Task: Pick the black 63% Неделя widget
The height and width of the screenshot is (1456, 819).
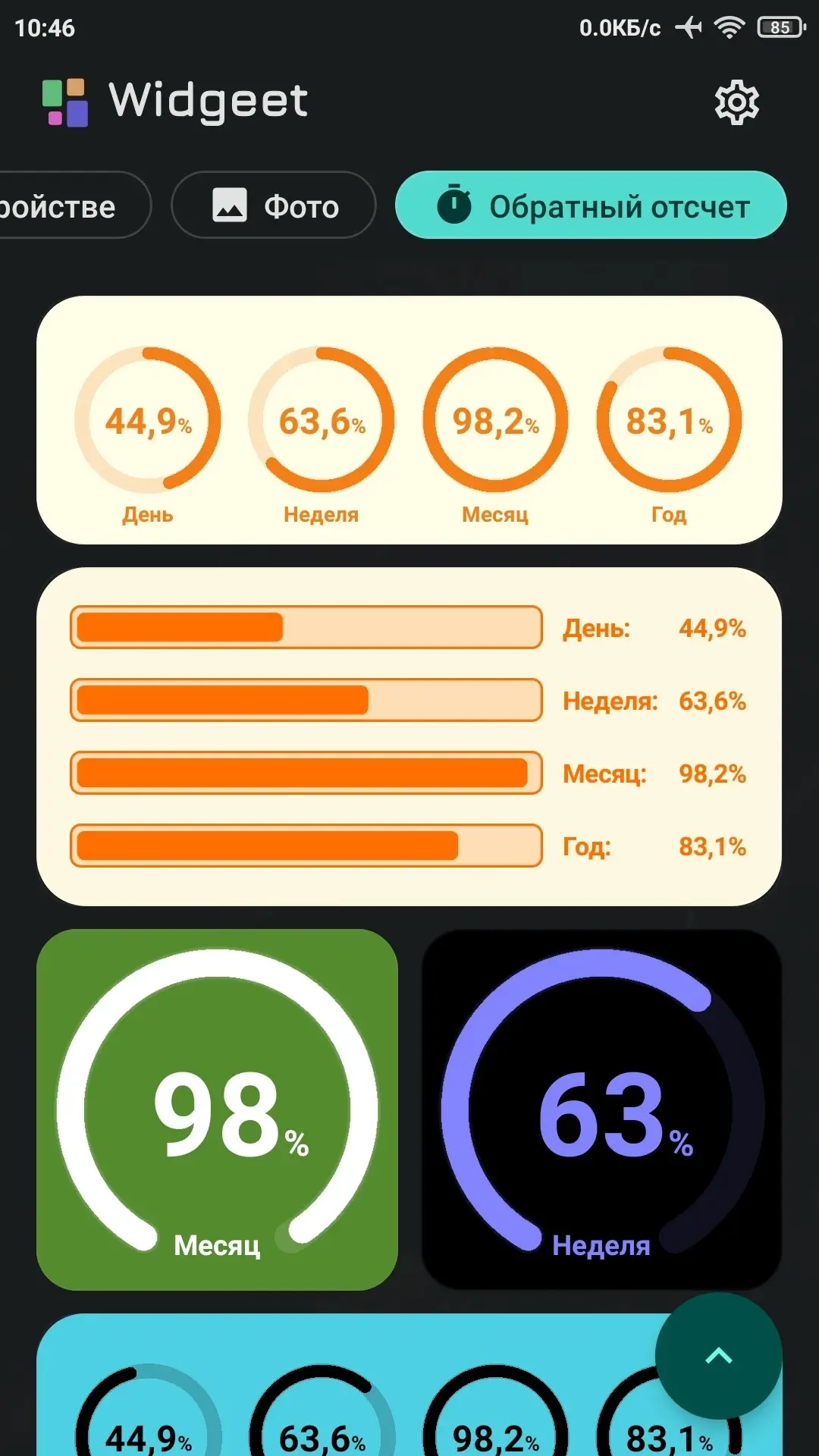Action: pyautogui.click(x=601, y=1109)
